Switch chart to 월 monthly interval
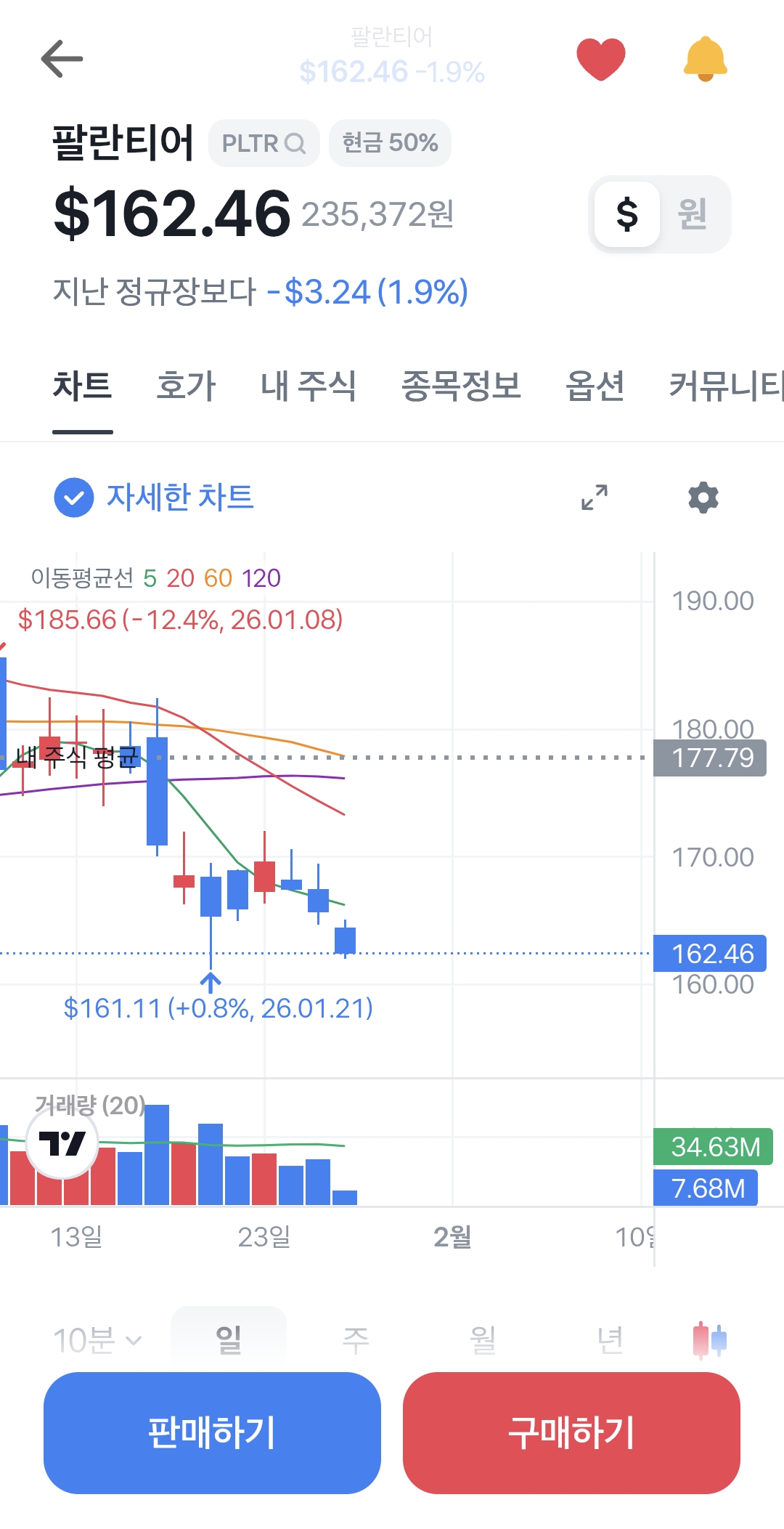 483,1339
